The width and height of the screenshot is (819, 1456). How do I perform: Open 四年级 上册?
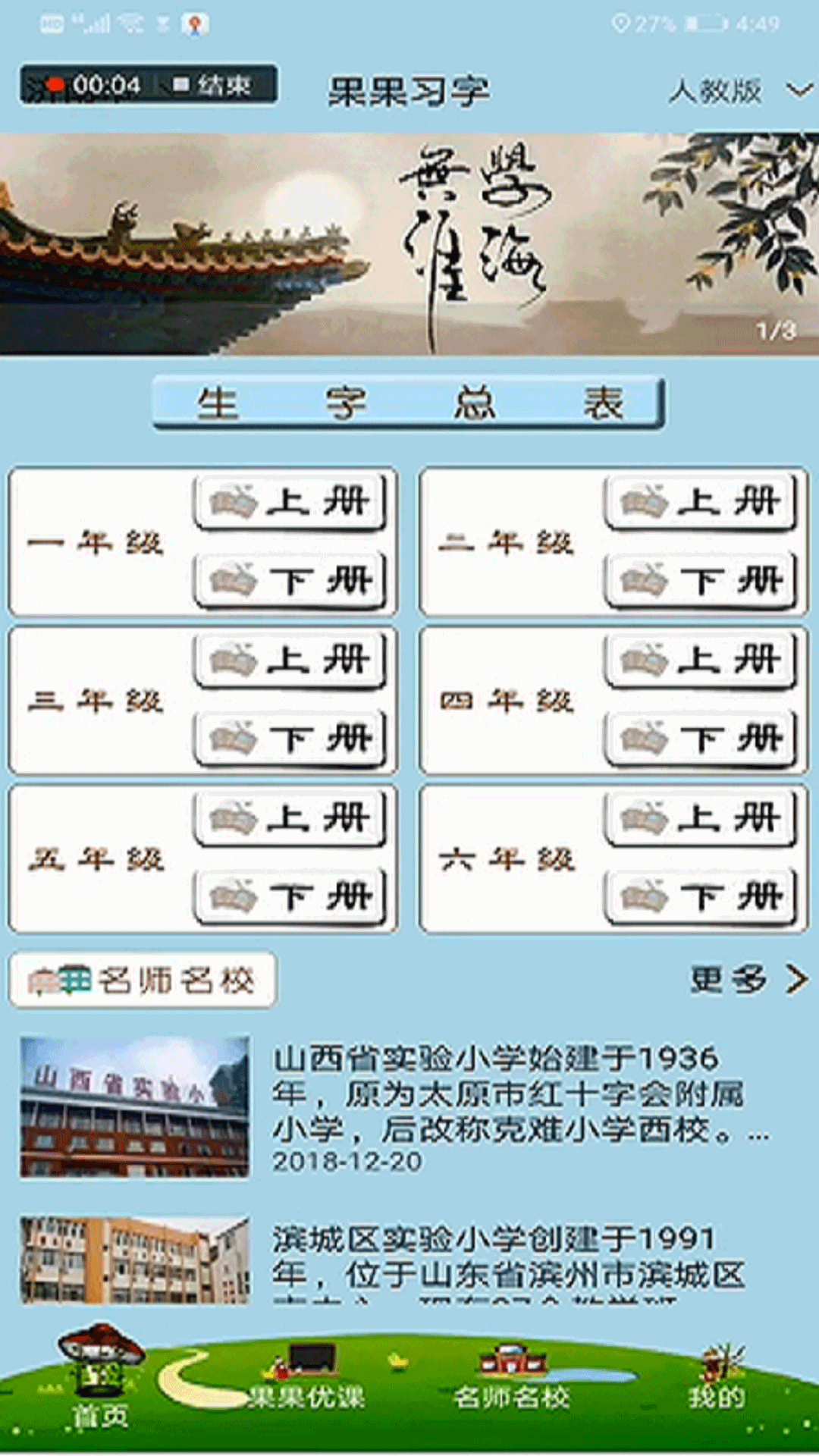coord(701,660)
